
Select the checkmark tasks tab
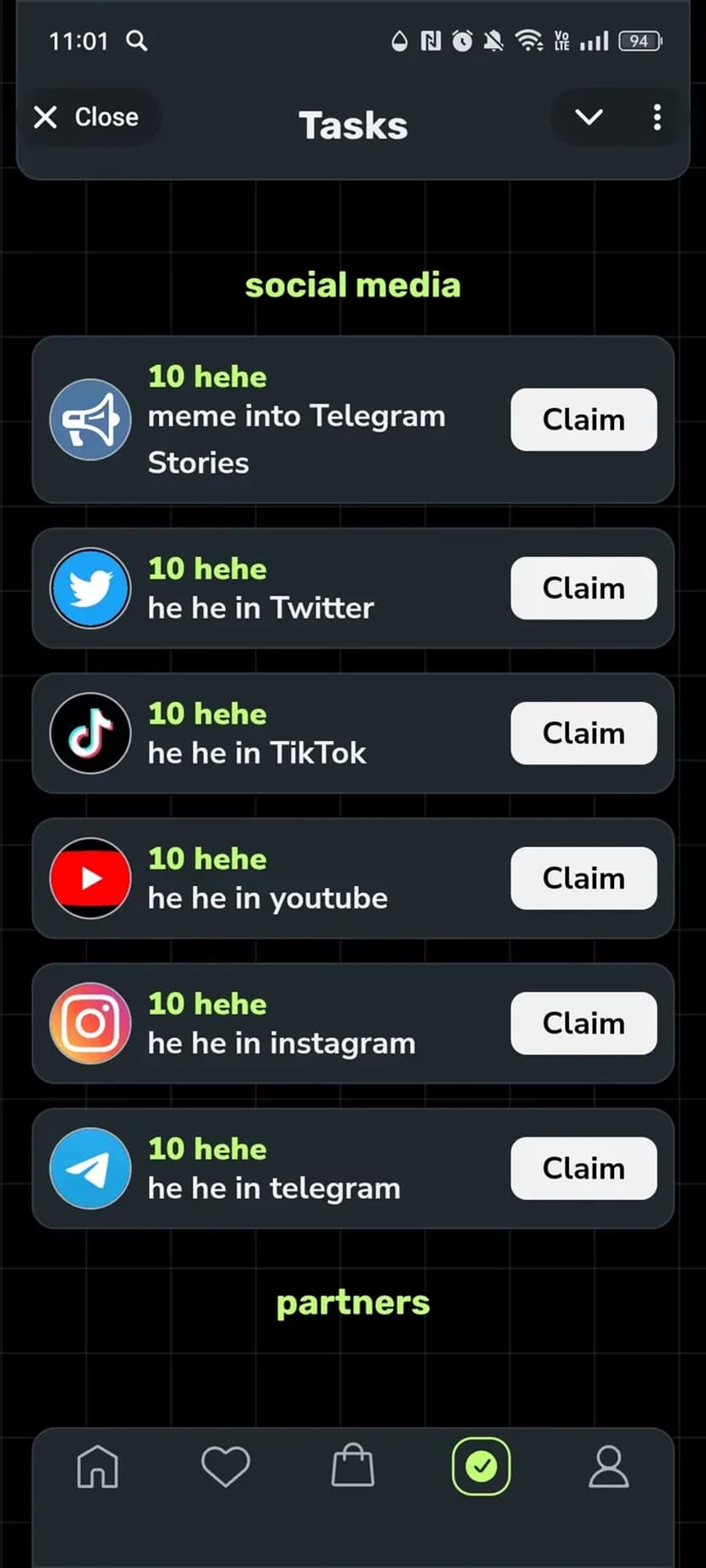(481, 1467)
